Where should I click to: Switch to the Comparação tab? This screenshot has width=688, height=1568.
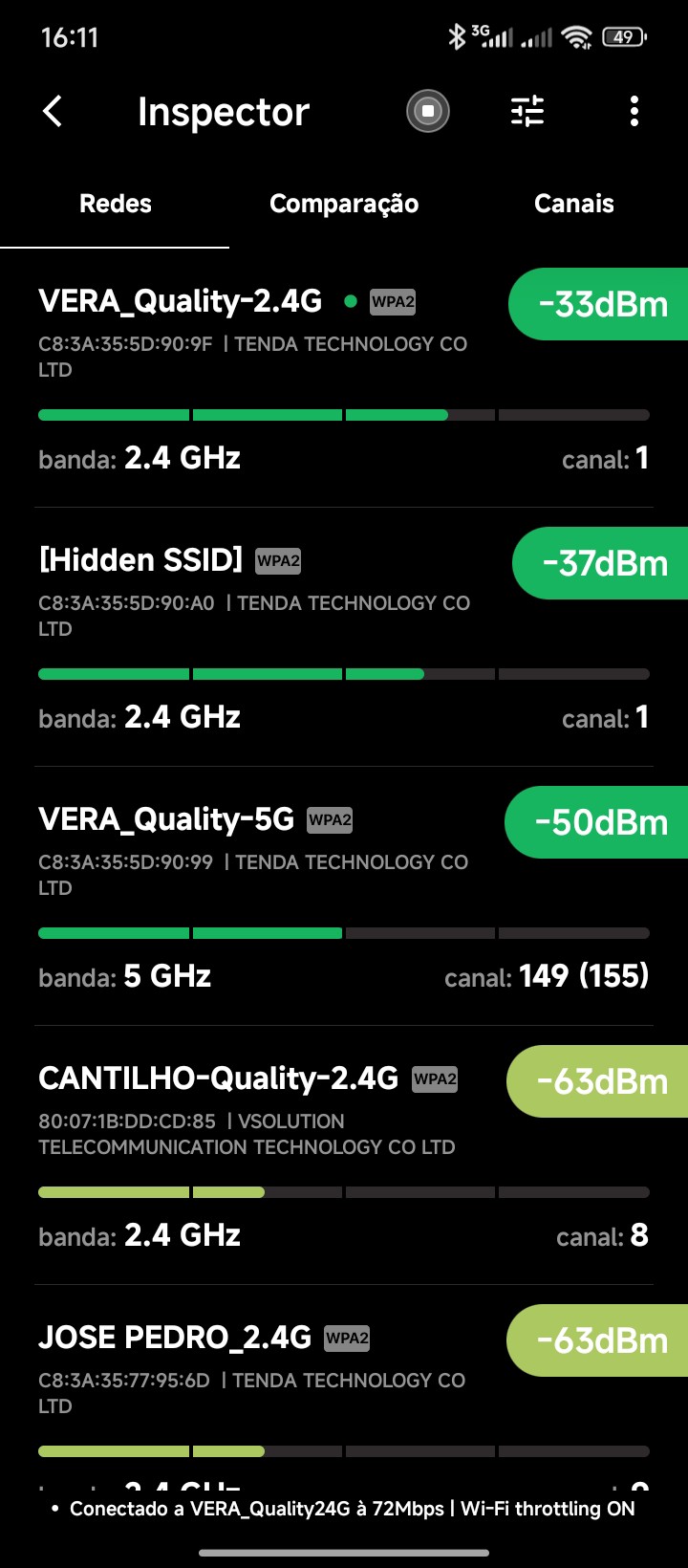coord(344,204)
